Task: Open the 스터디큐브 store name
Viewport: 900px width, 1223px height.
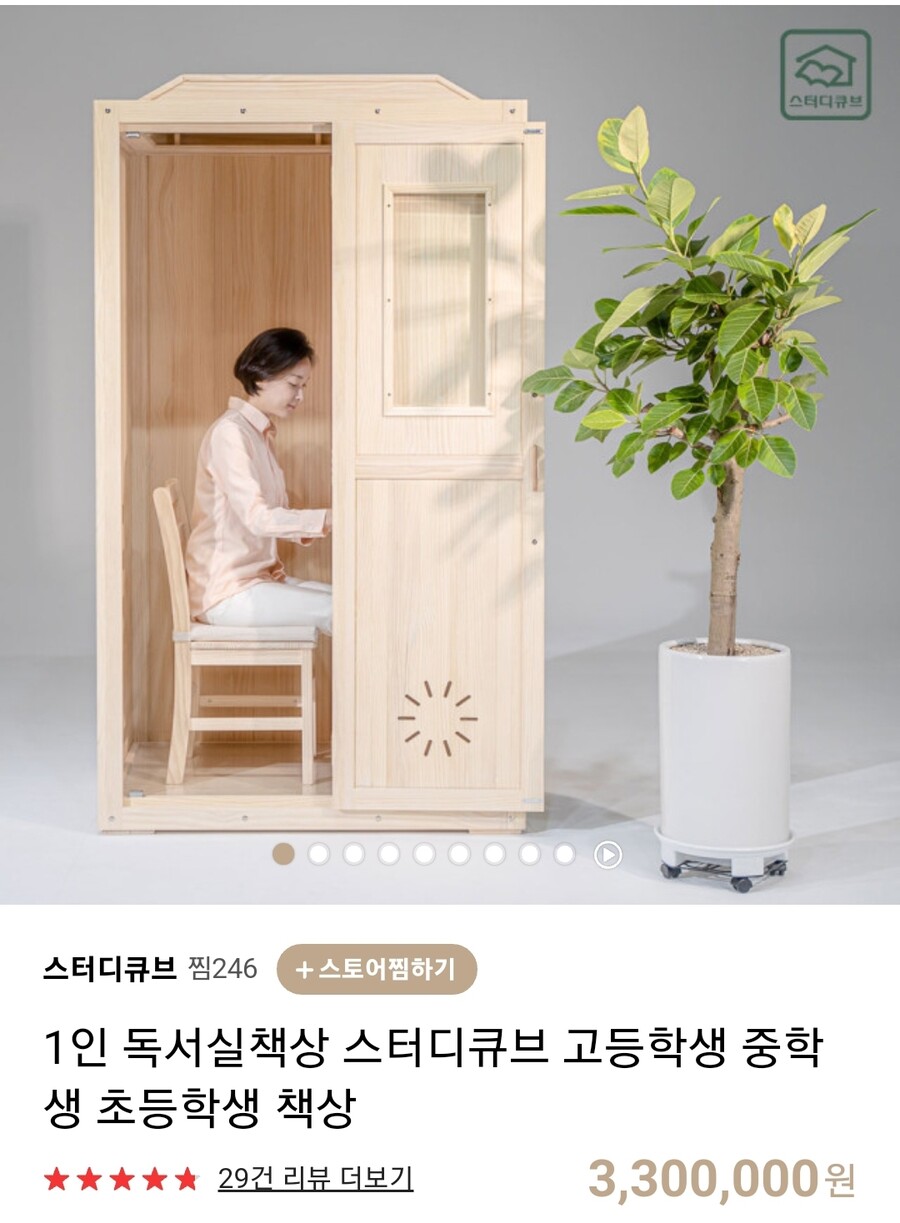Action: (110, 969)
